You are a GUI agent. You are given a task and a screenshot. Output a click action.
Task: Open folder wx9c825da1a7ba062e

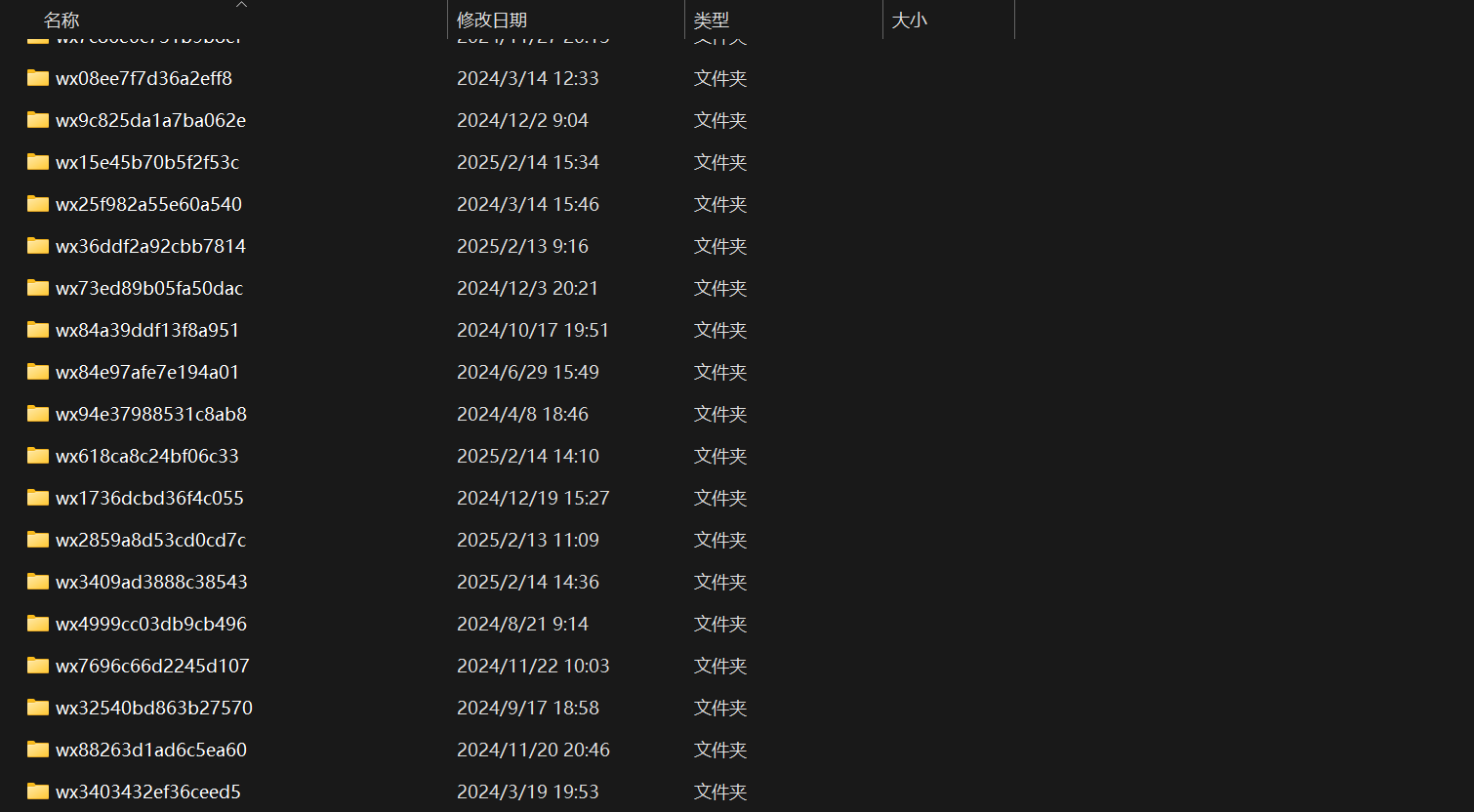[x=150, y=120]
